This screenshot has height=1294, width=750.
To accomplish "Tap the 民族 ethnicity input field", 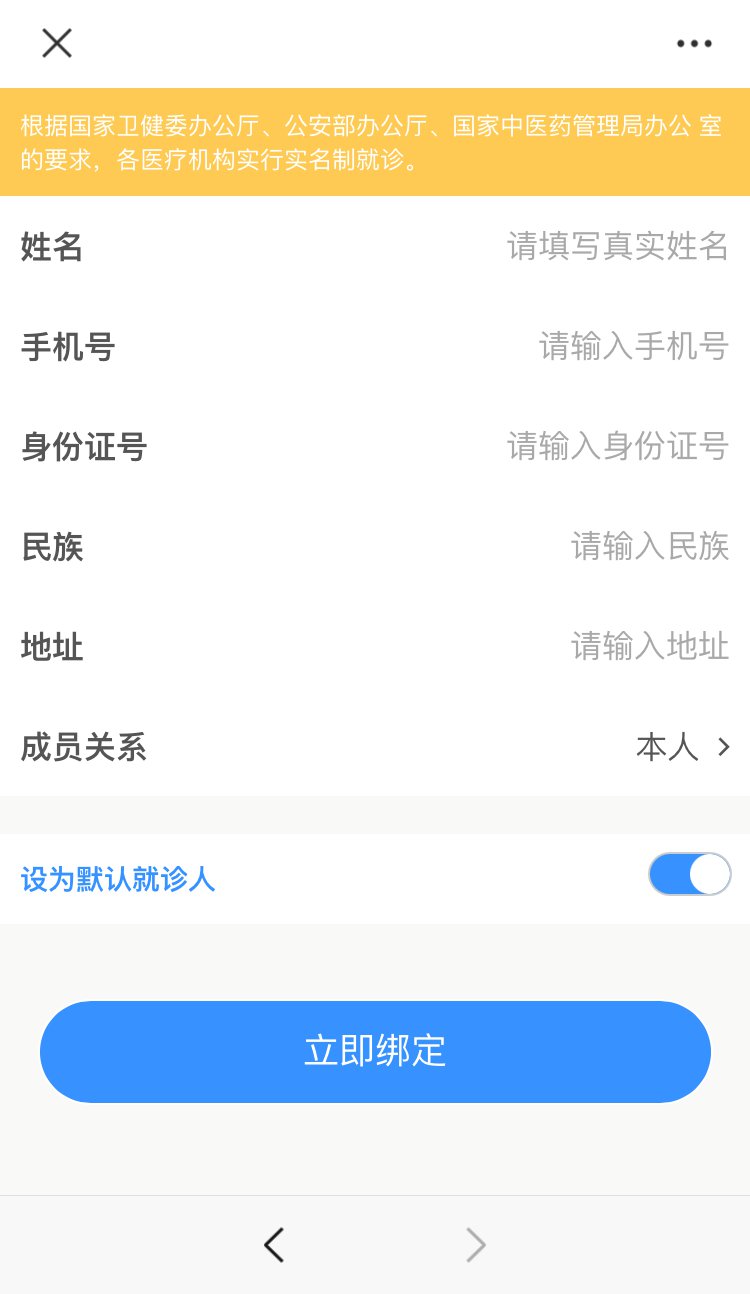I will pos(649,546).
